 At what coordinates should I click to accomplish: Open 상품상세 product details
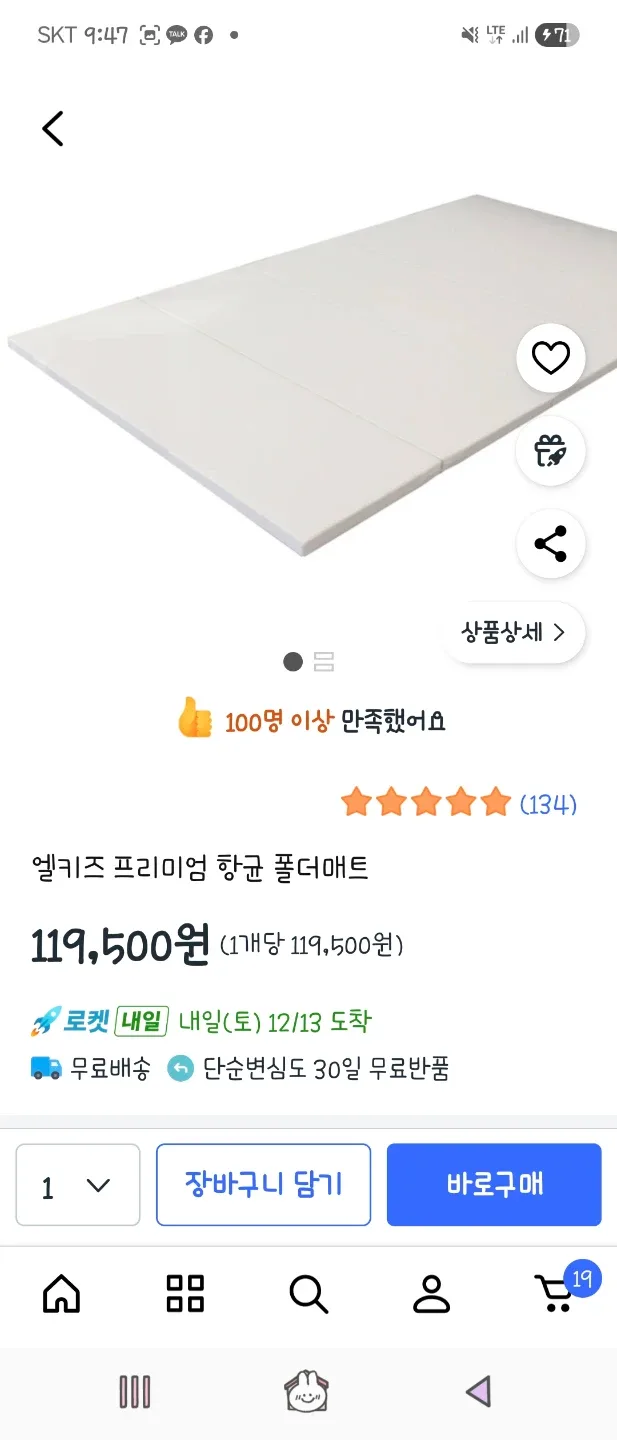pos(513,632)
